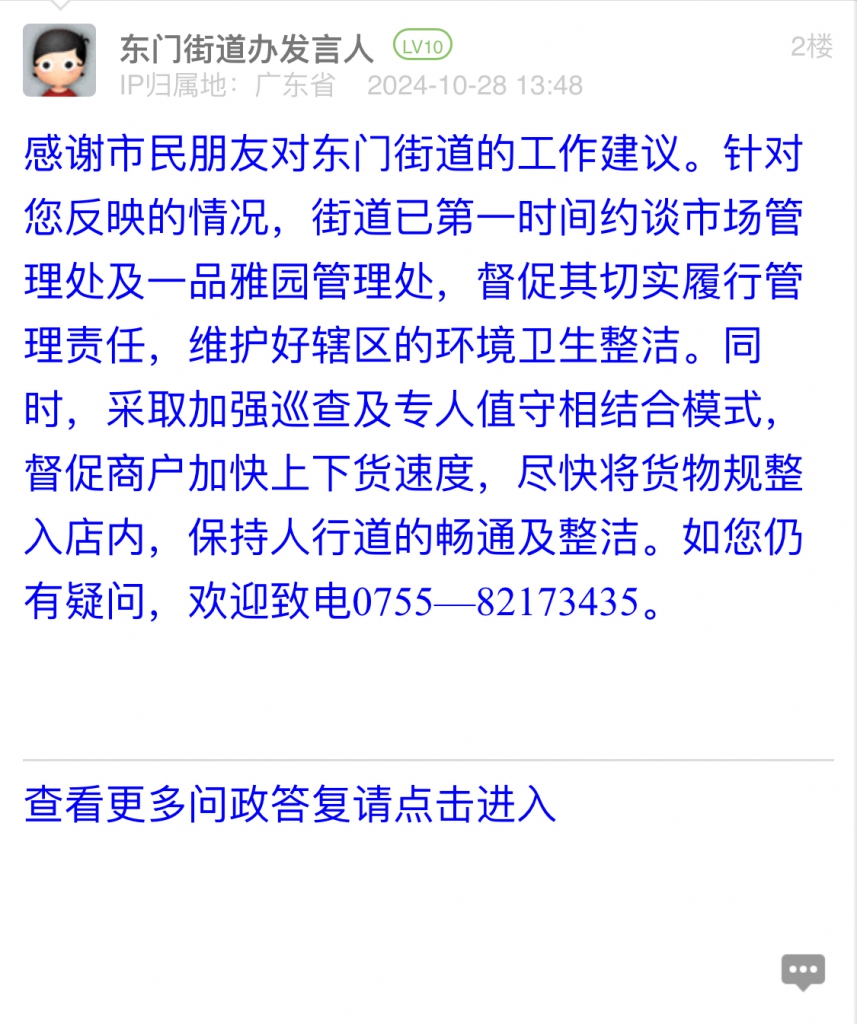Open 查看更多问政答复请点击进入 link
The width and height of the screenshot is (857, 1024).
pos(290,804)
